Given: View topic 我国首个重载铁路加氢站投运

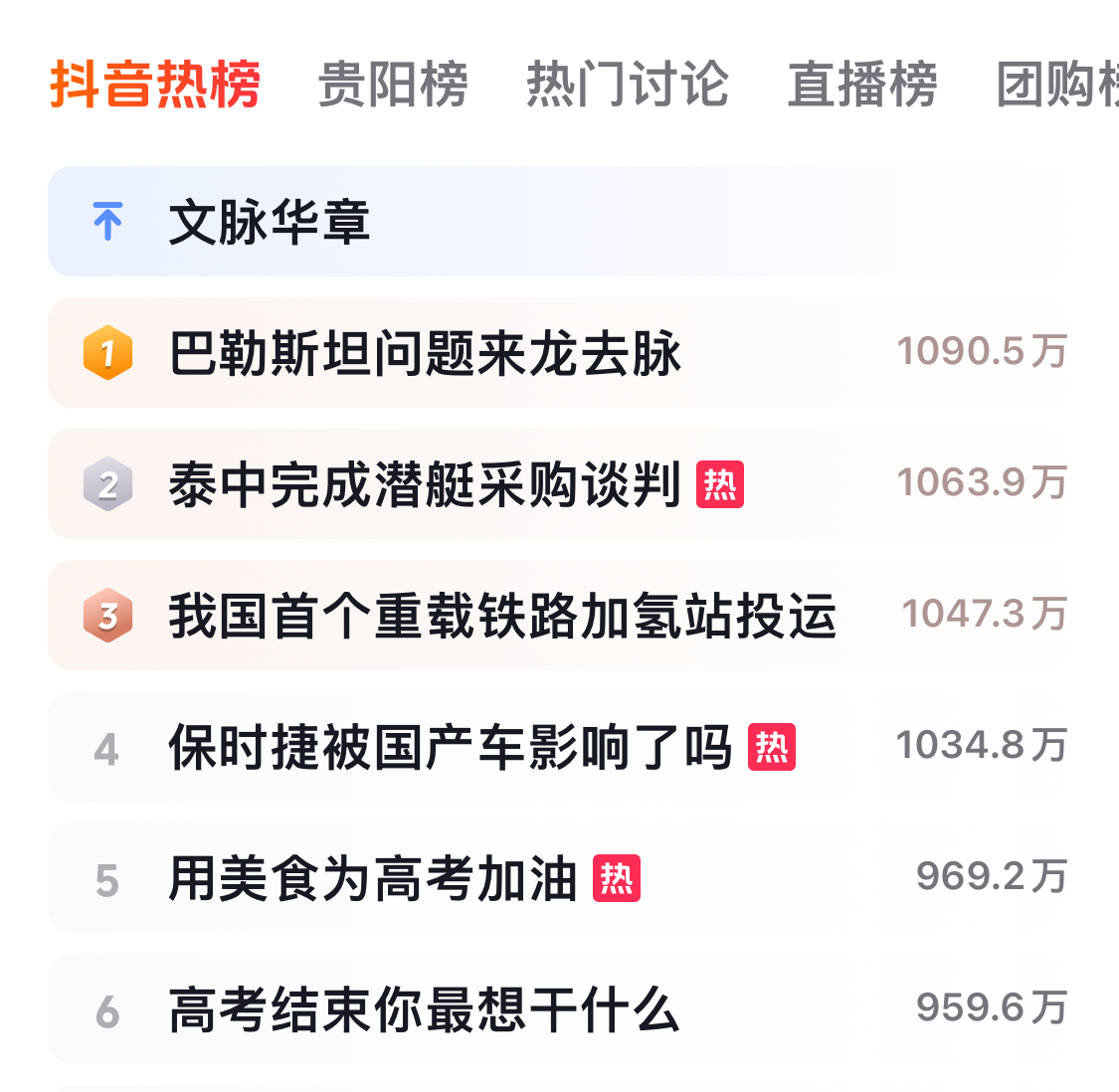Looking at the screenshot, I should (559, 616).
